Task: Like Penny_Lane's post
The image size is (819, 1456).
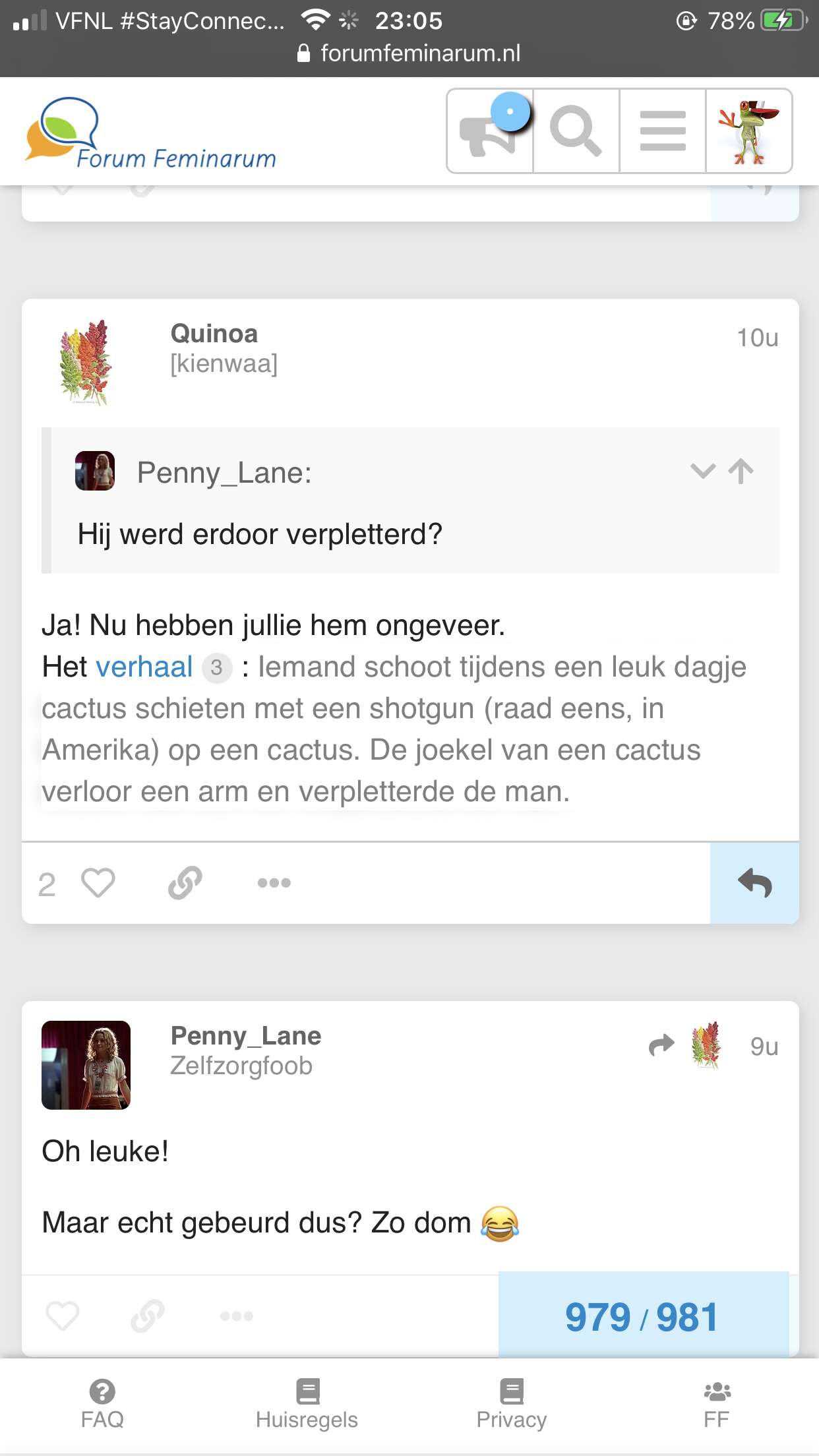Action: click(x=63, y=1316)
